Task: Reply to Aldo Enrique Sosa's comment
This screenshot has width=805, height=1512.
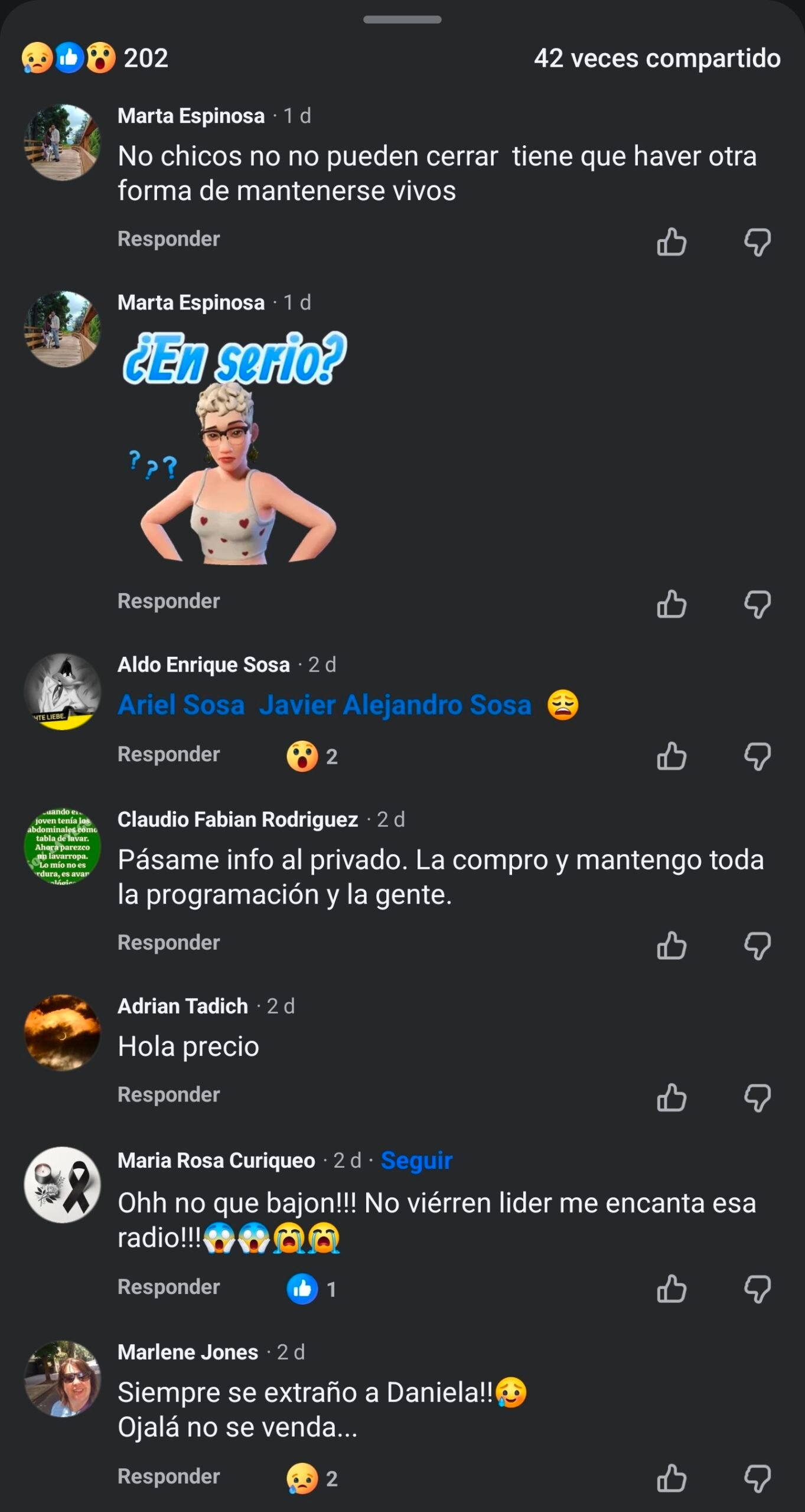Action: [168, 754]
